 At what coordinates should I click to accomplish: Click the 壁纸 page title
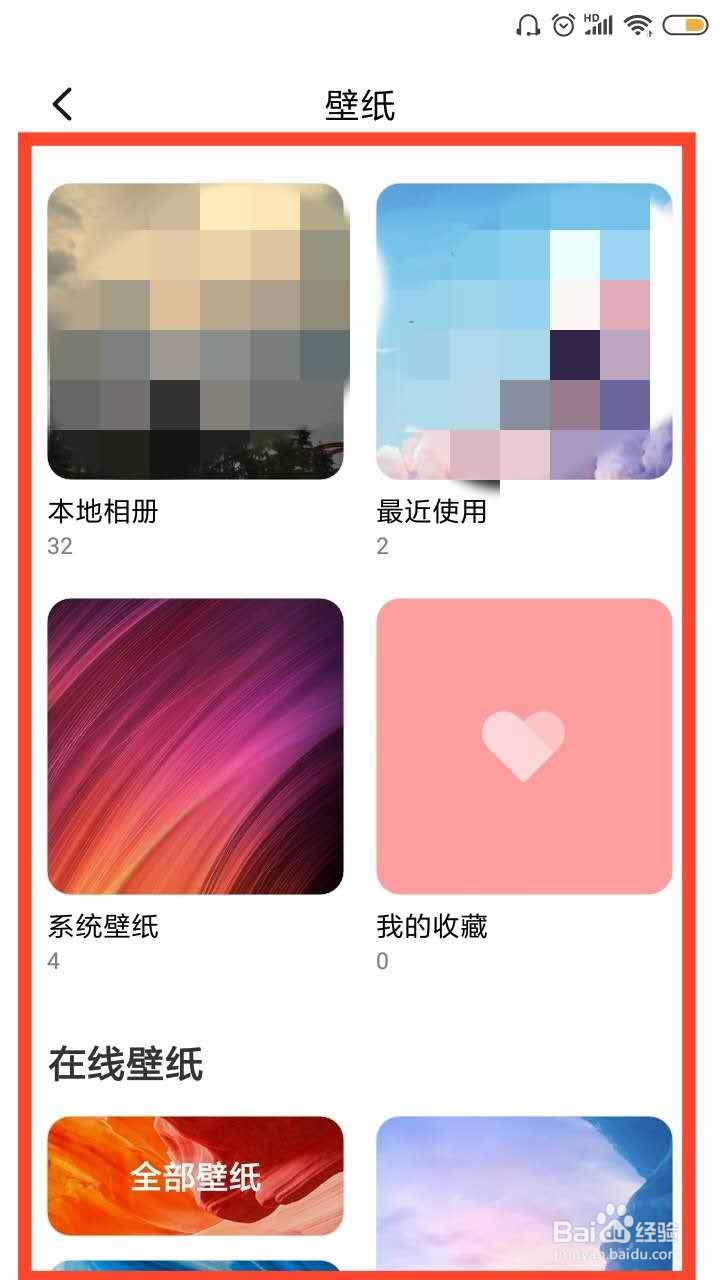pyautogui.click(x=360, y=105)
